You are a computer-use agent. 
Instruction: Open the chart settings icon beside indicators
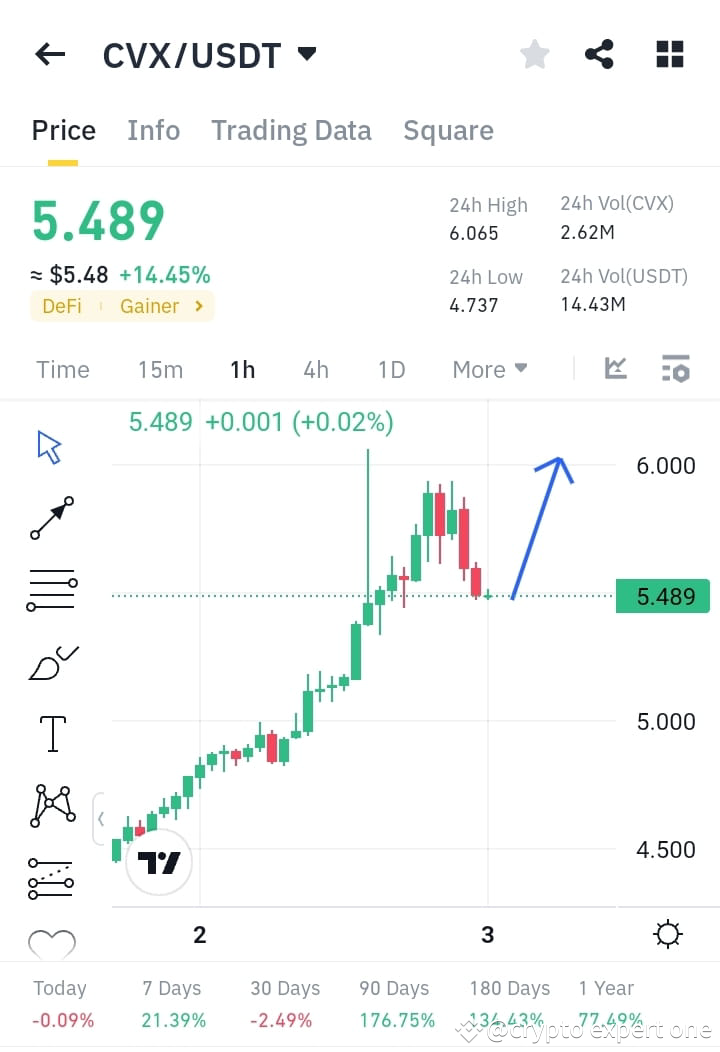[676, 369]
